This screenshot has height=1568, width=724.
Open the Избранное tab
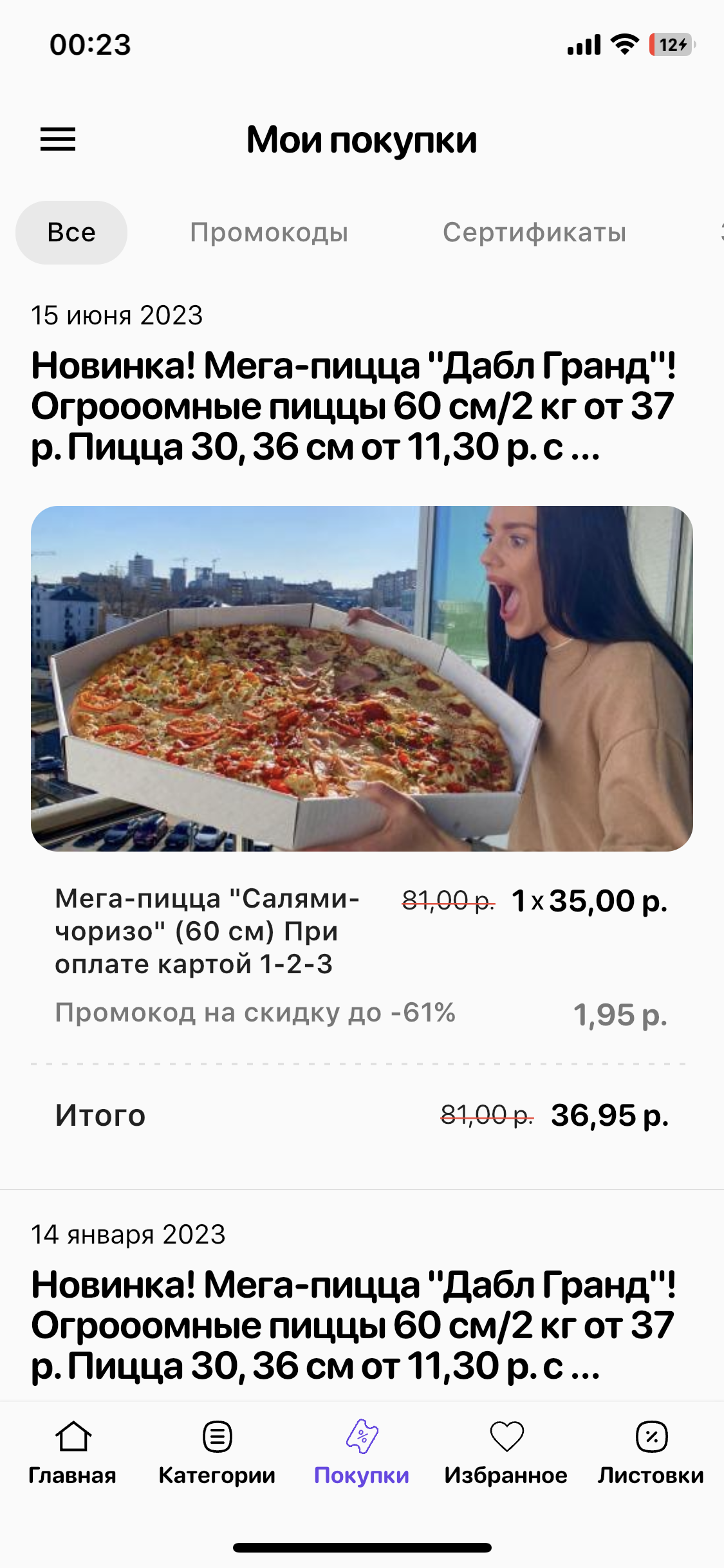pos(506,1452)
